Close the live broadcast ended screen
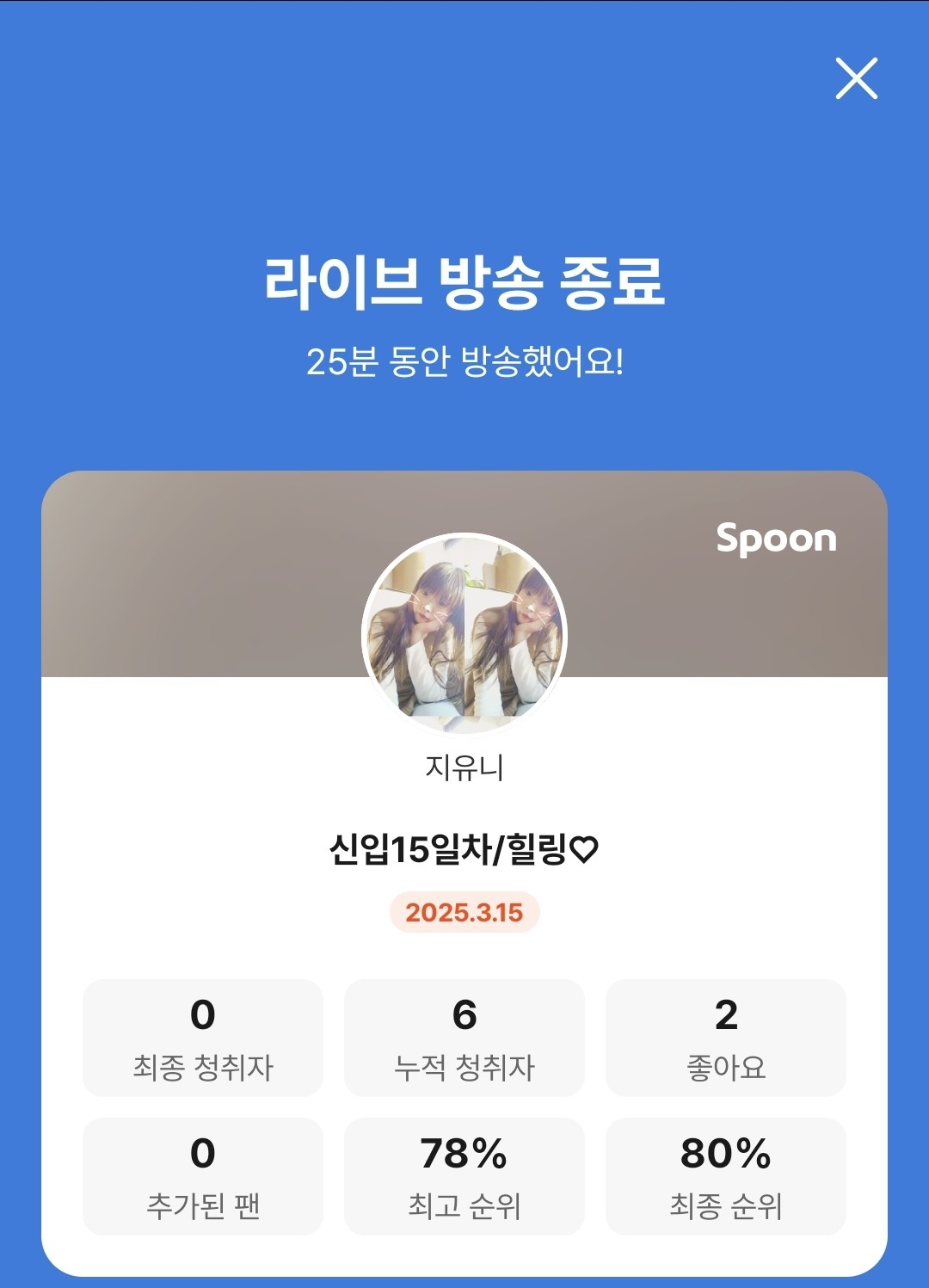 tap(856, 78)
